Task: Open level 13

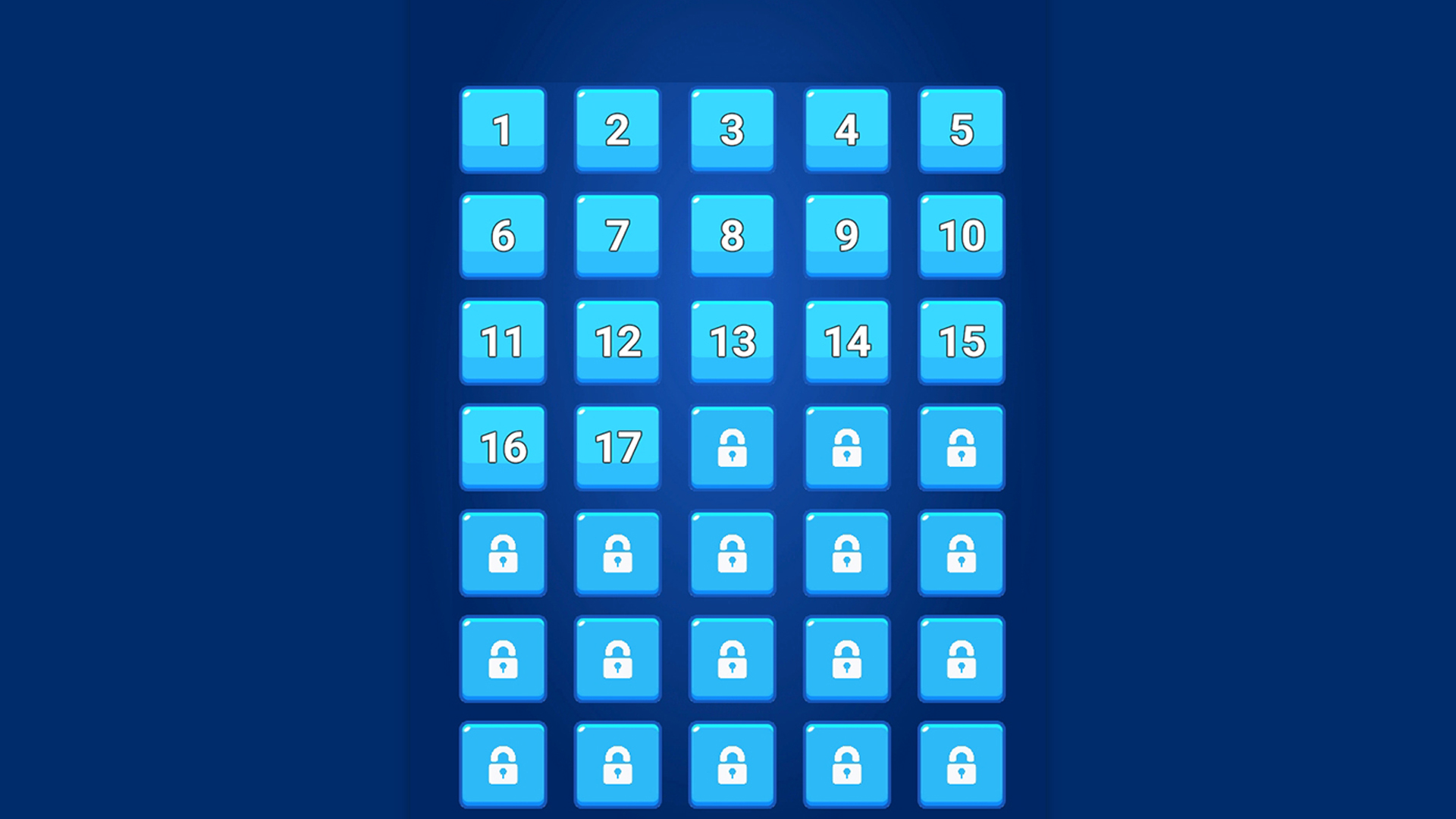Action: (x=732, y=341)
